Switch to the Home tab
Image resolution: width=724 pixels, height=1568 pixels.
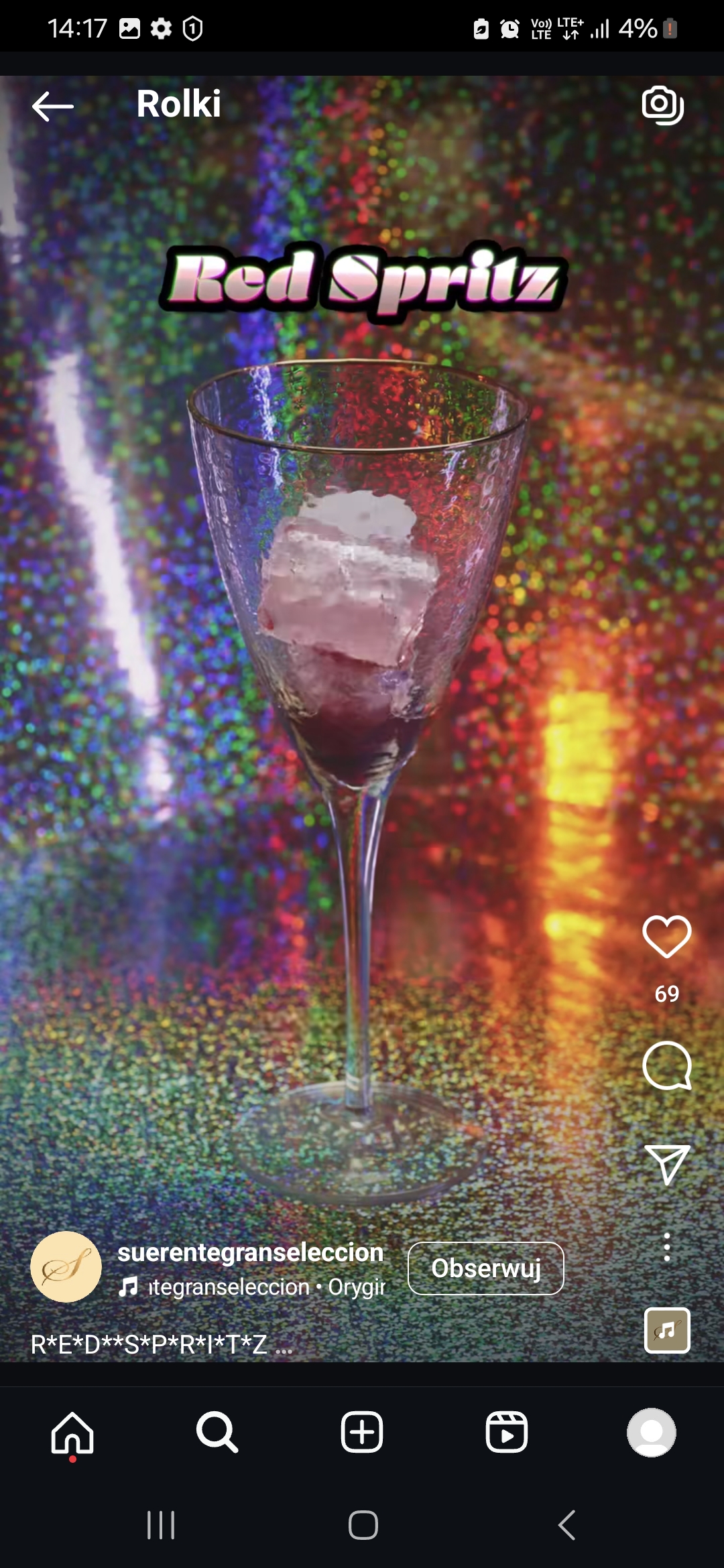(x=72, y=1433)
